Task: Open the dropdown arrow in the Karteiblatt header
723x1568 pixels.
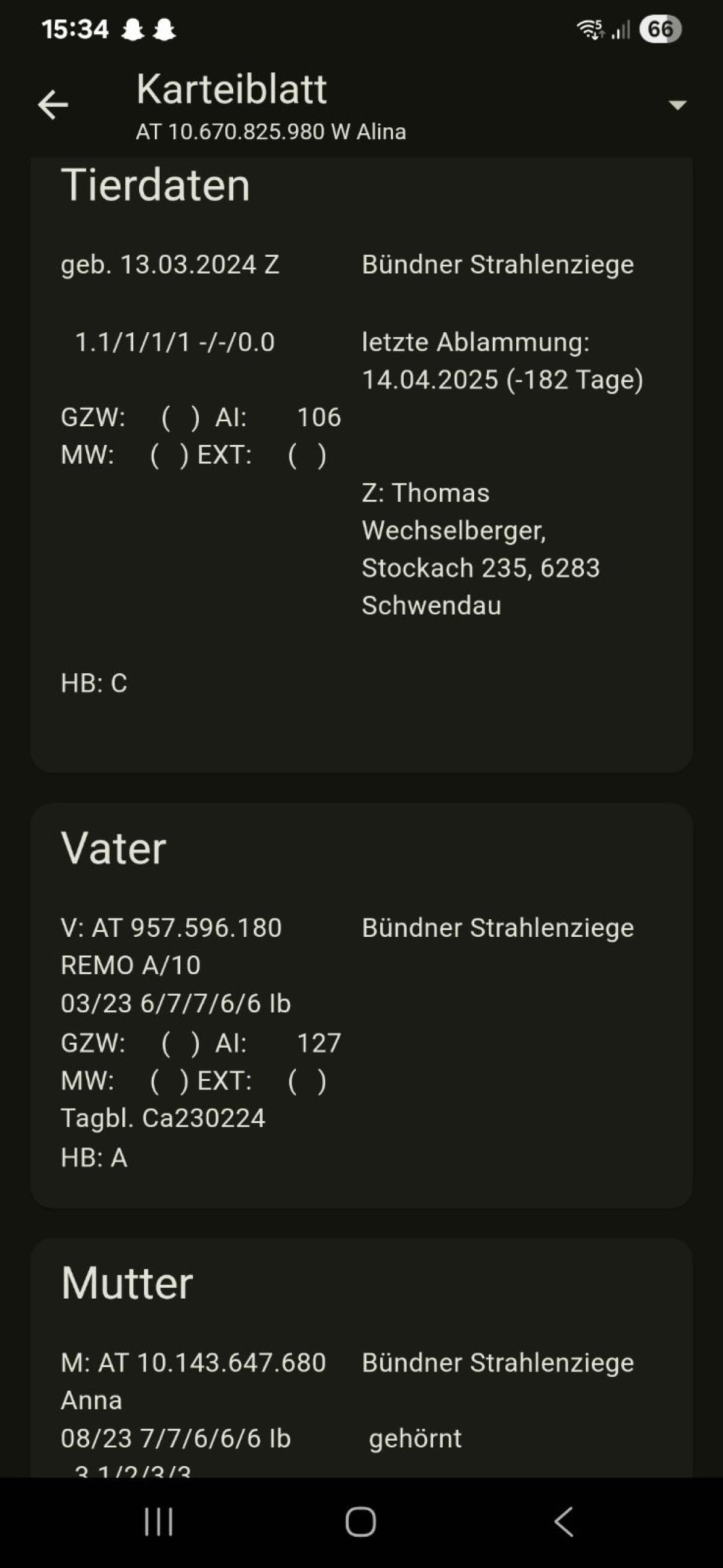Action: click(x=677, y=105)
